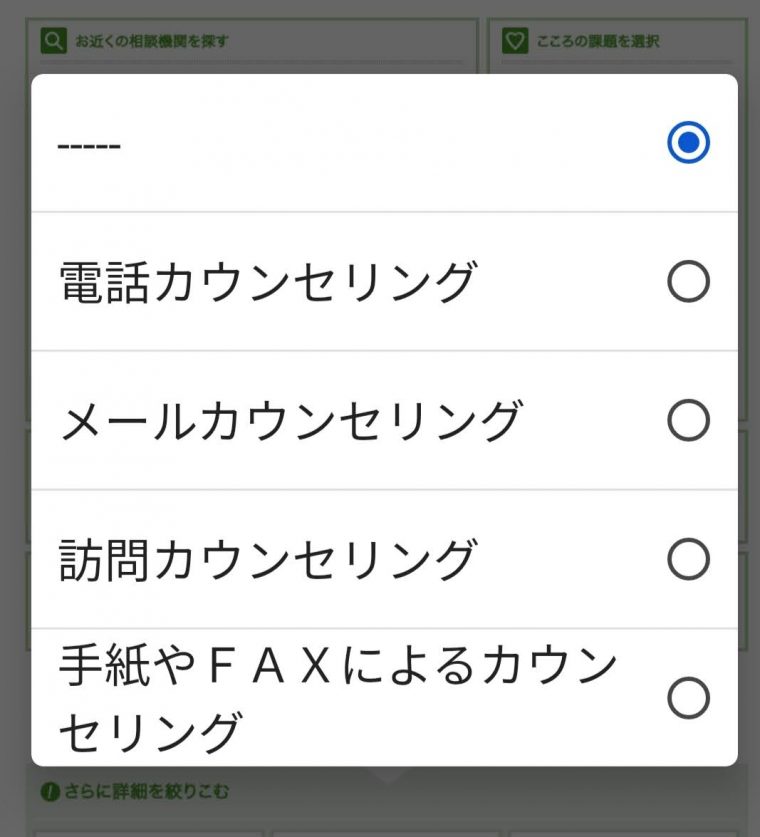Pick 訪問カウンセリング option
The image size is (760, 837).
click(x=688, y=559)
